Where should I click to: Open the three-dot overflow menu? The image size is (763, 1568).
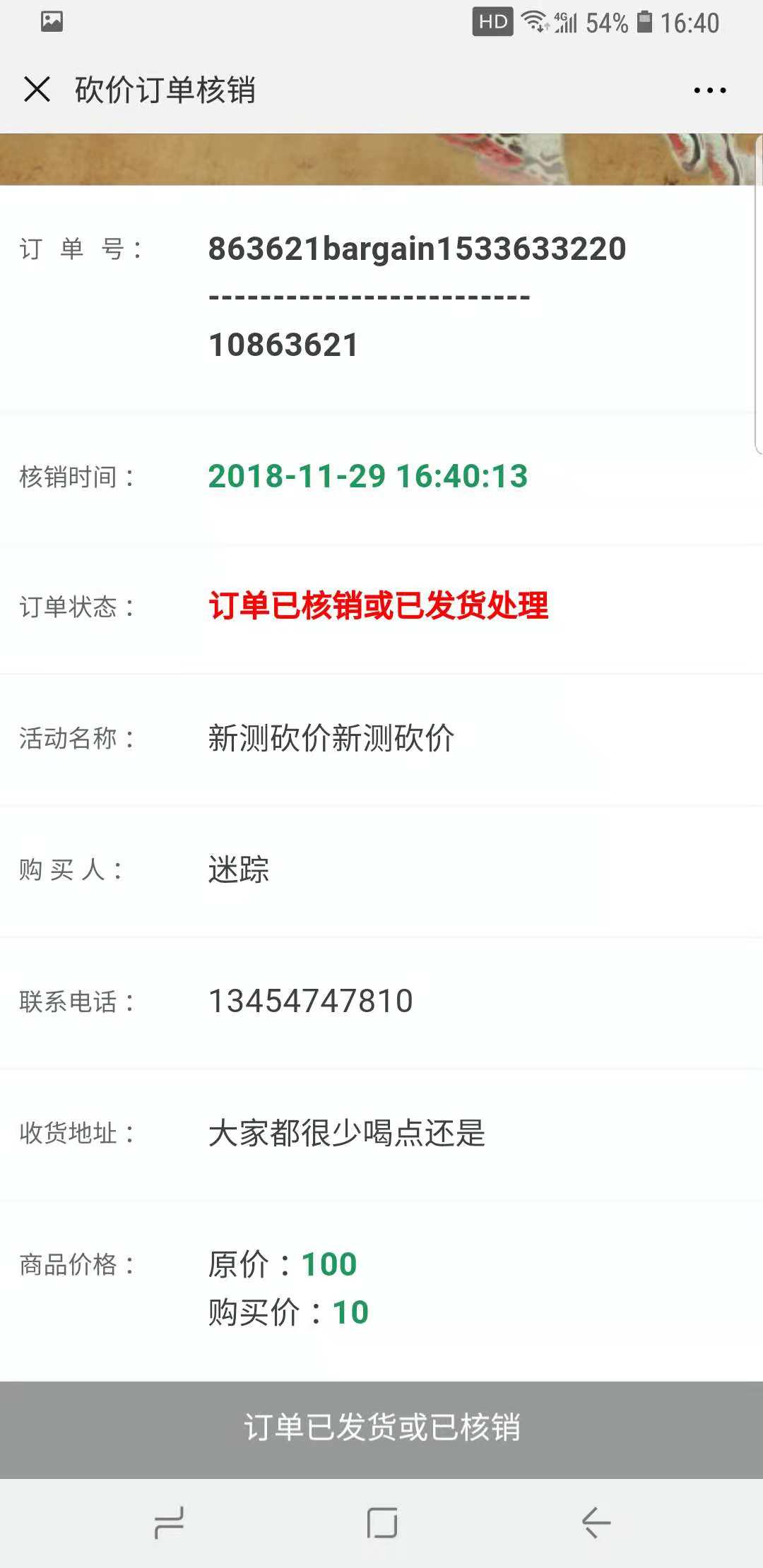[709, 90]
